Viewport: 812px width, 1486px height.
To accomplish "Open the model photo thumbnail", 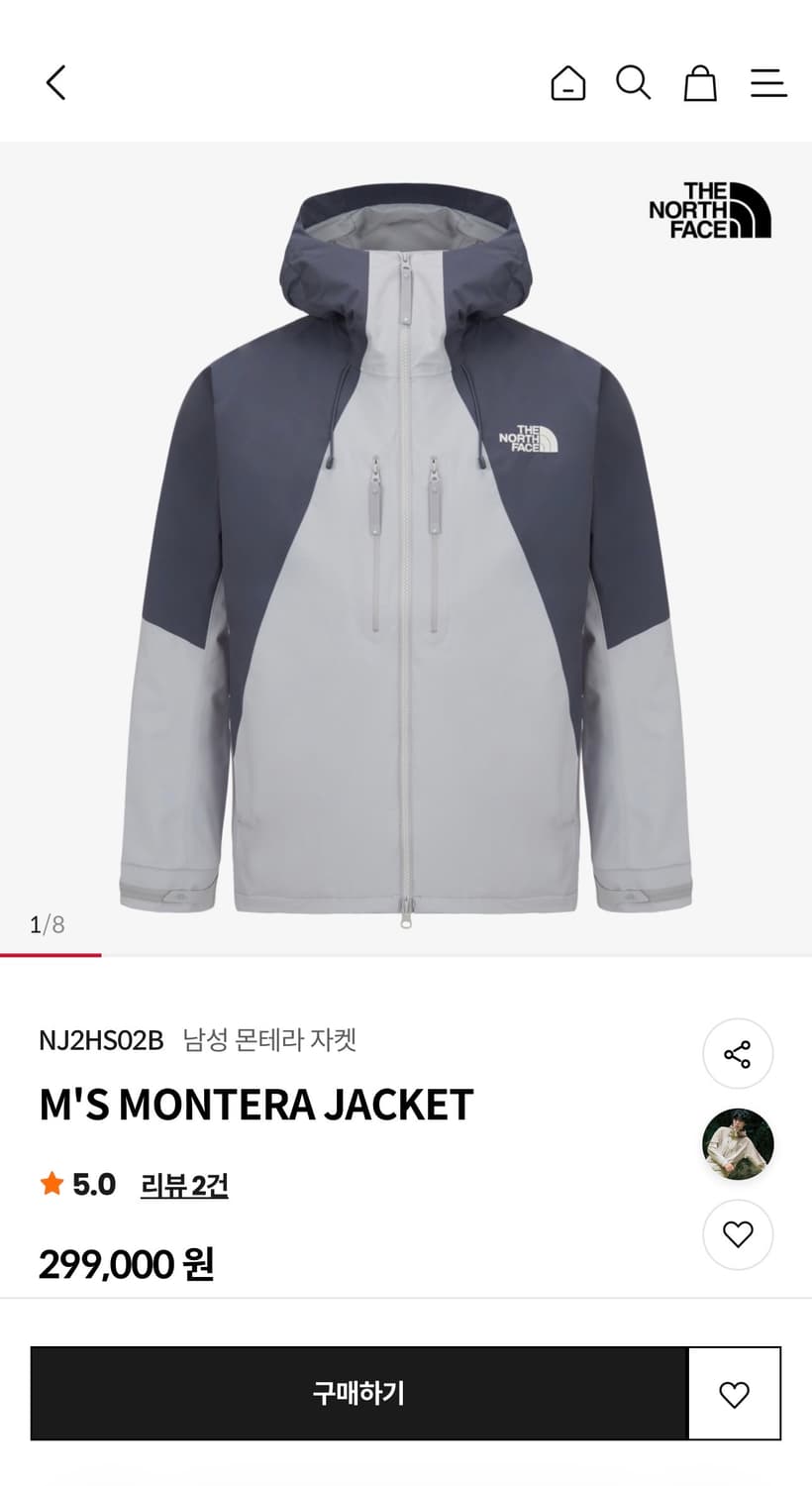I will [x=737, y=1143].
